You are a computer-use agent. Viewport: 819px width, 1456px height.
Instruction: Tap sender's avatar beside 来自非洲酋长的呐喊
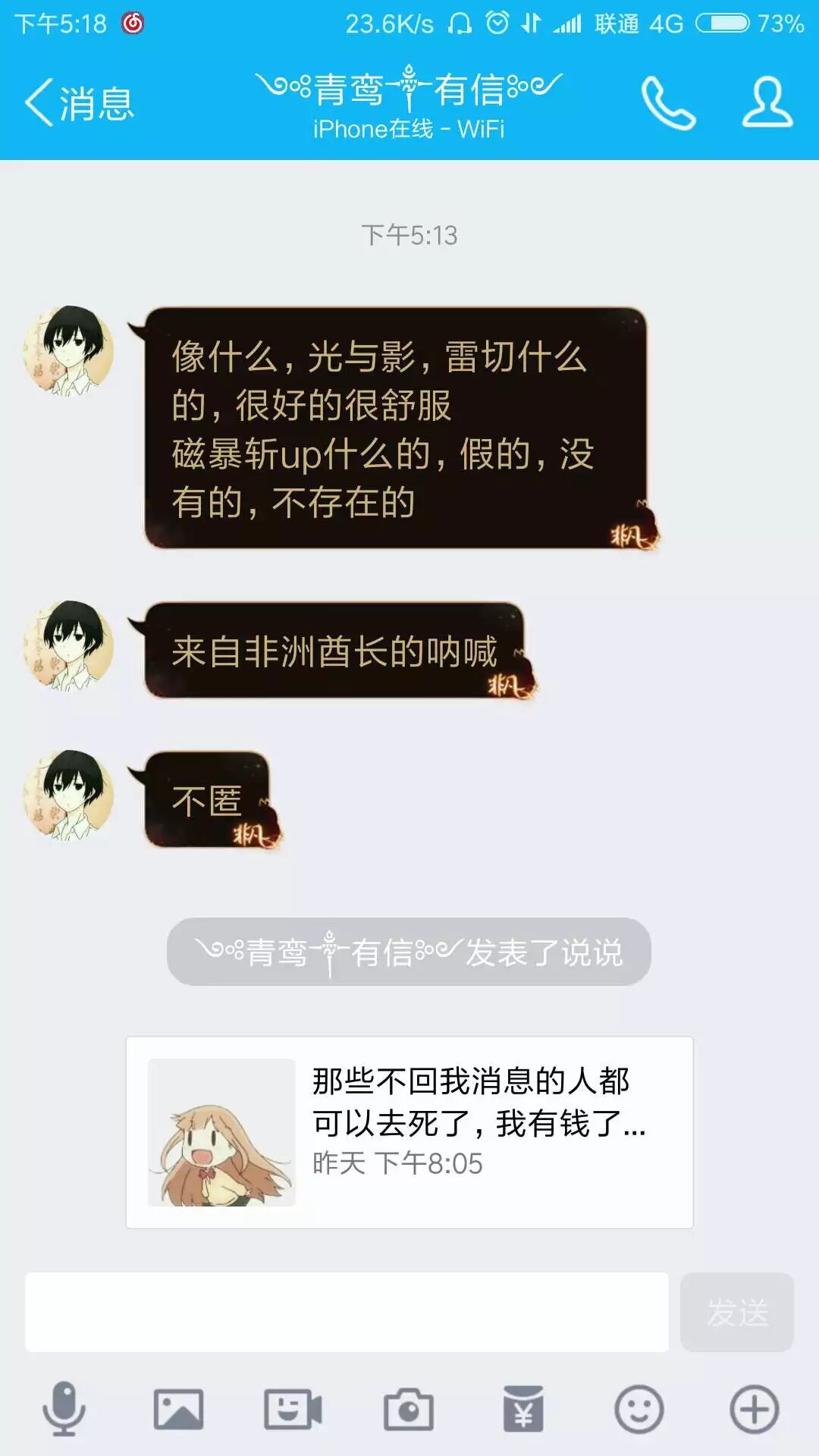(x=70, y=645)
